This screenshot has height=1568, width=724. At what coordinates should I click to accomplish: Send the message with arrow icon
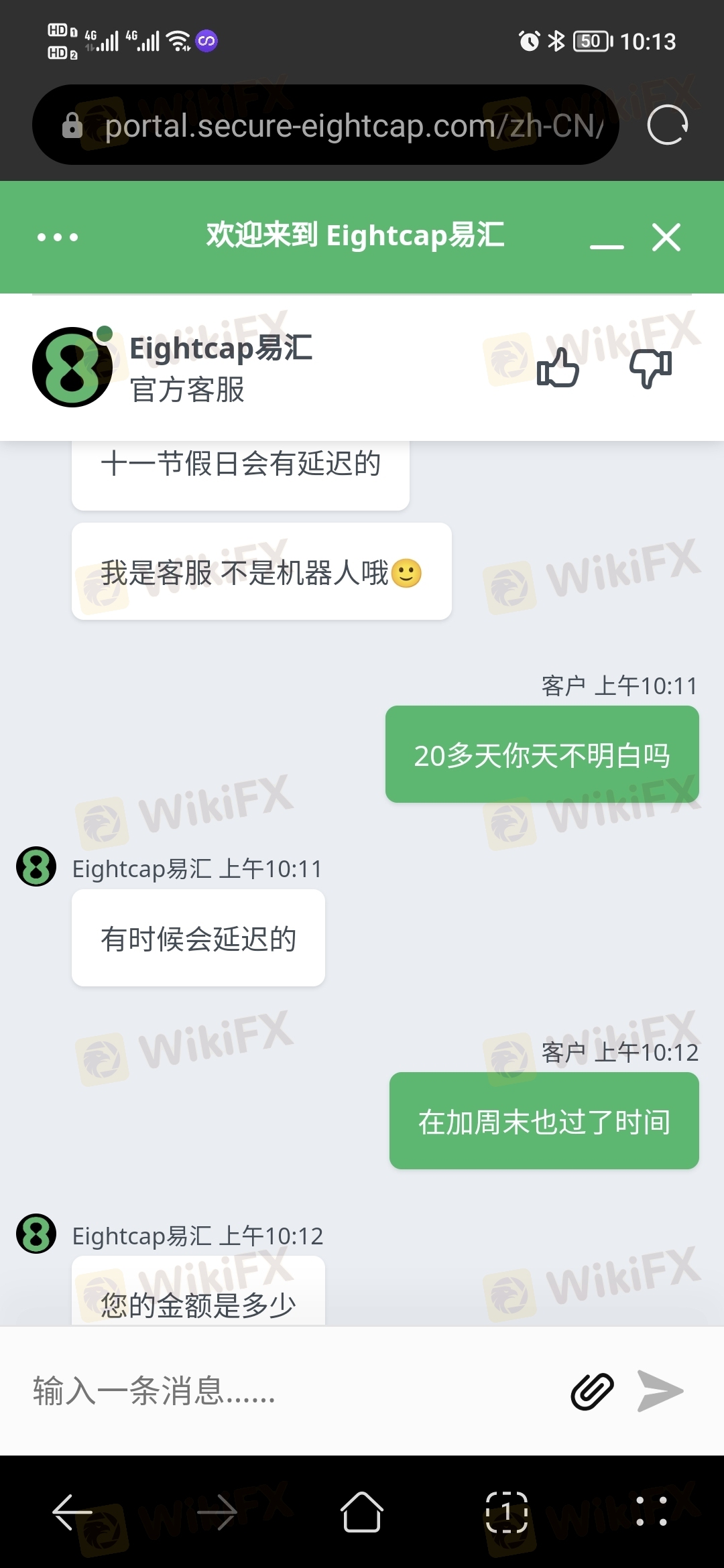point(660,1391)
